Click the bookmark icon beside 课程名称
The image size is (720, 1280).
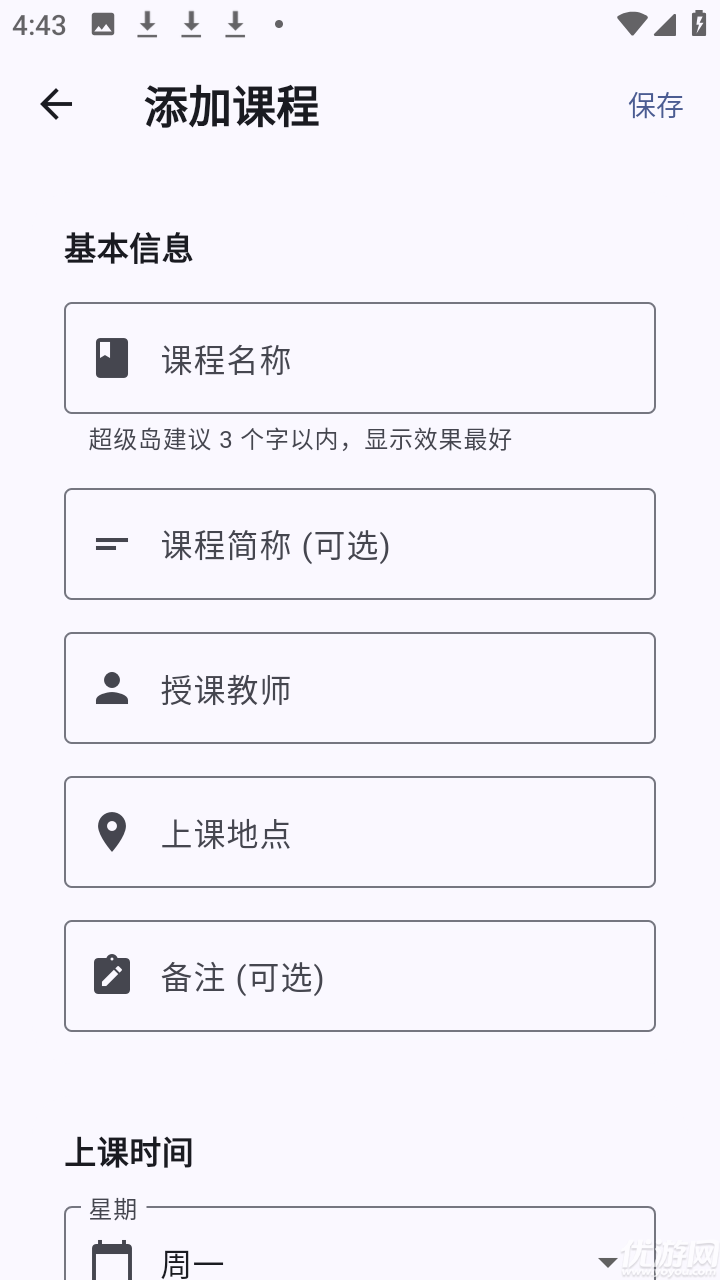click(x=111, y=356)
